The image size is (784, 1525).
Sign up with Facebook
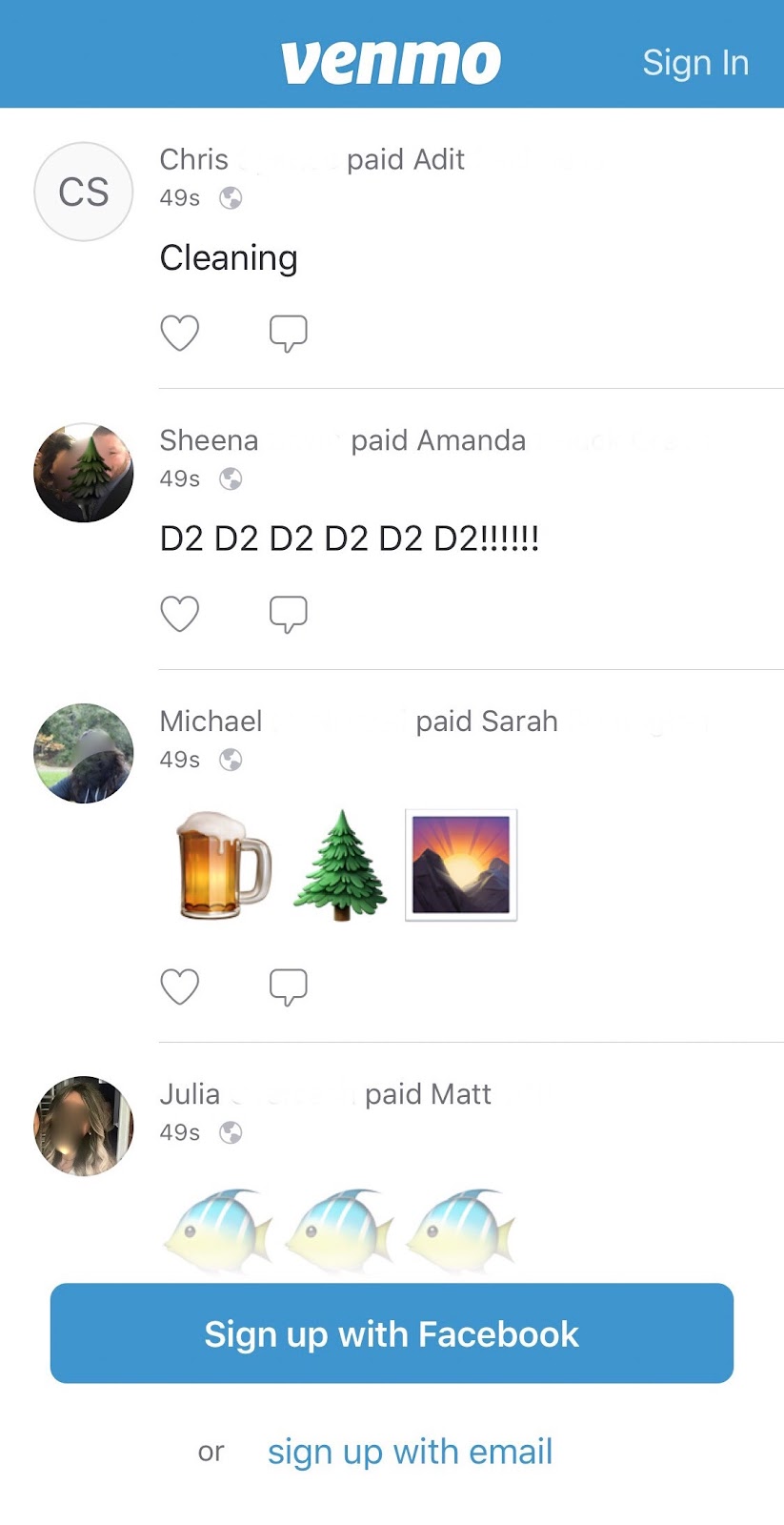pos(392,1332)
